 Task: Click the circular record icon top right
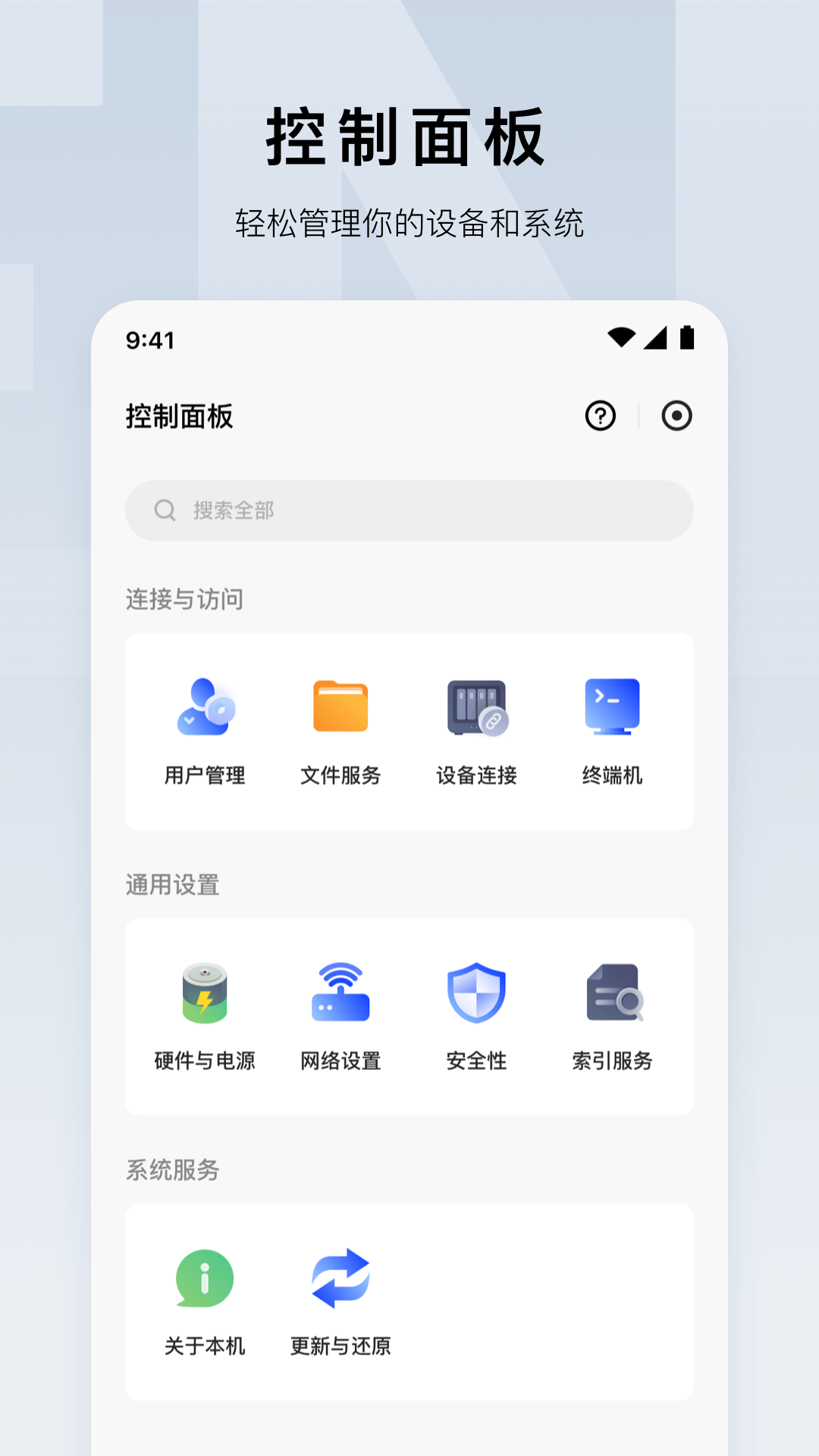click(676, 416)
